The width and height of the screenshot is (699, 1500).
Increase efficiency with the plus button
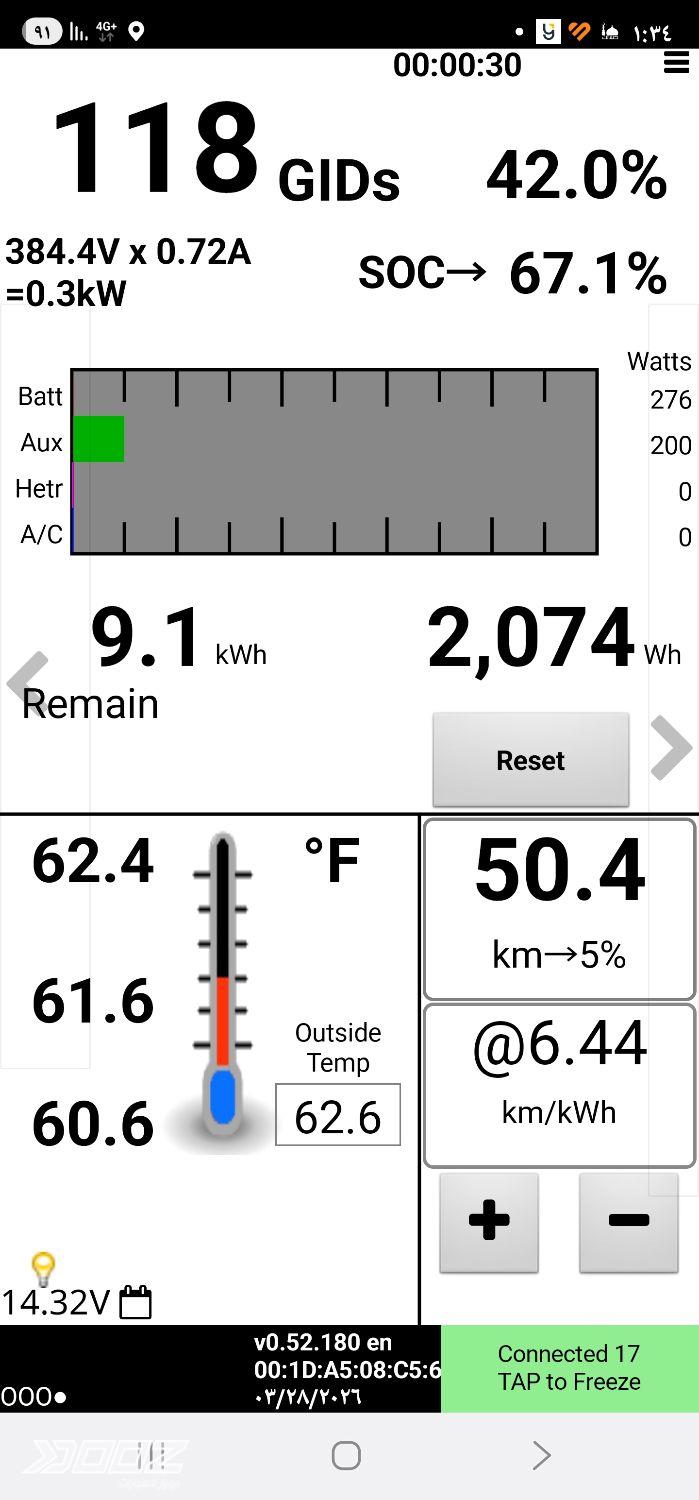pos(489,1222)
